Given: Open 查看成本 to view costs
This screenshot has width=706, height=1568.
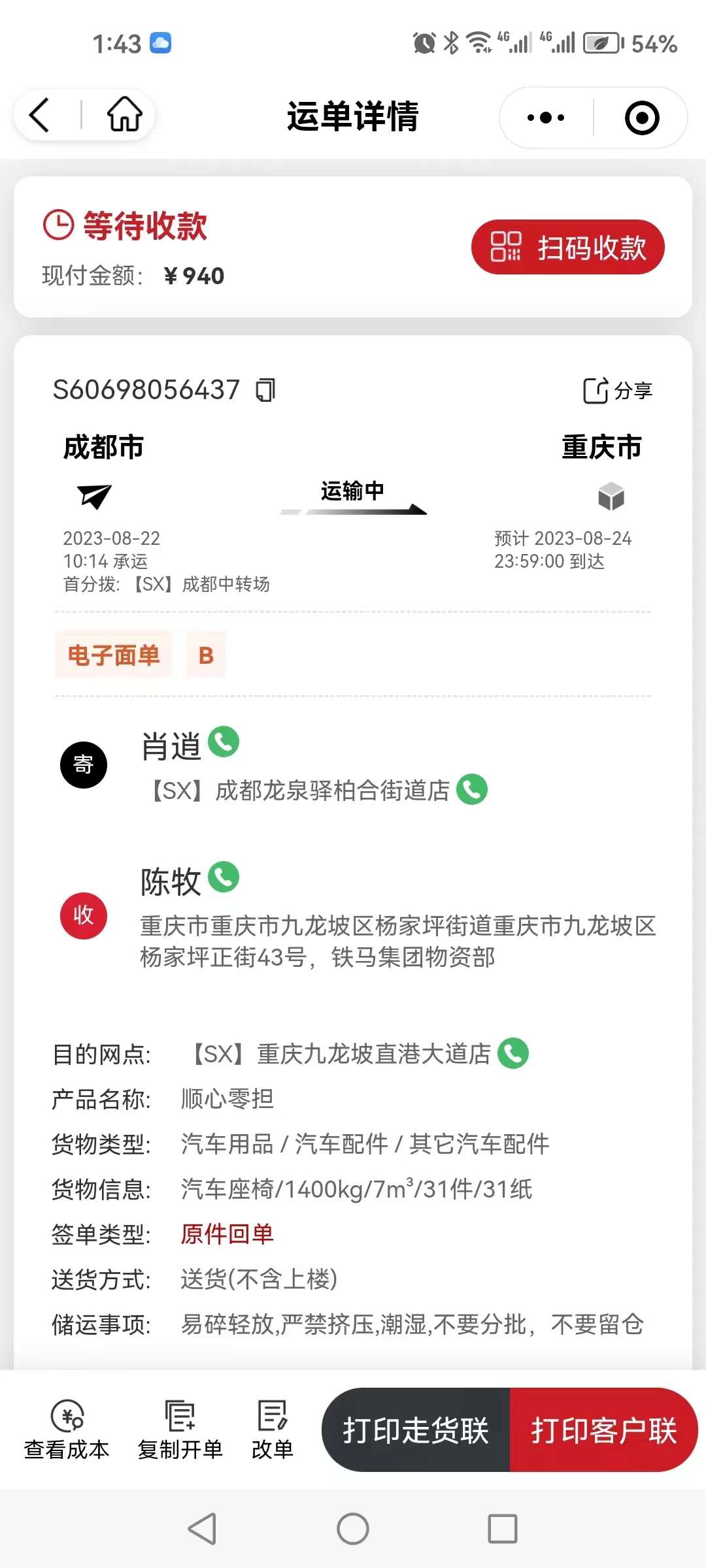Looking at the screenshot, I should tap(67, 1429).
